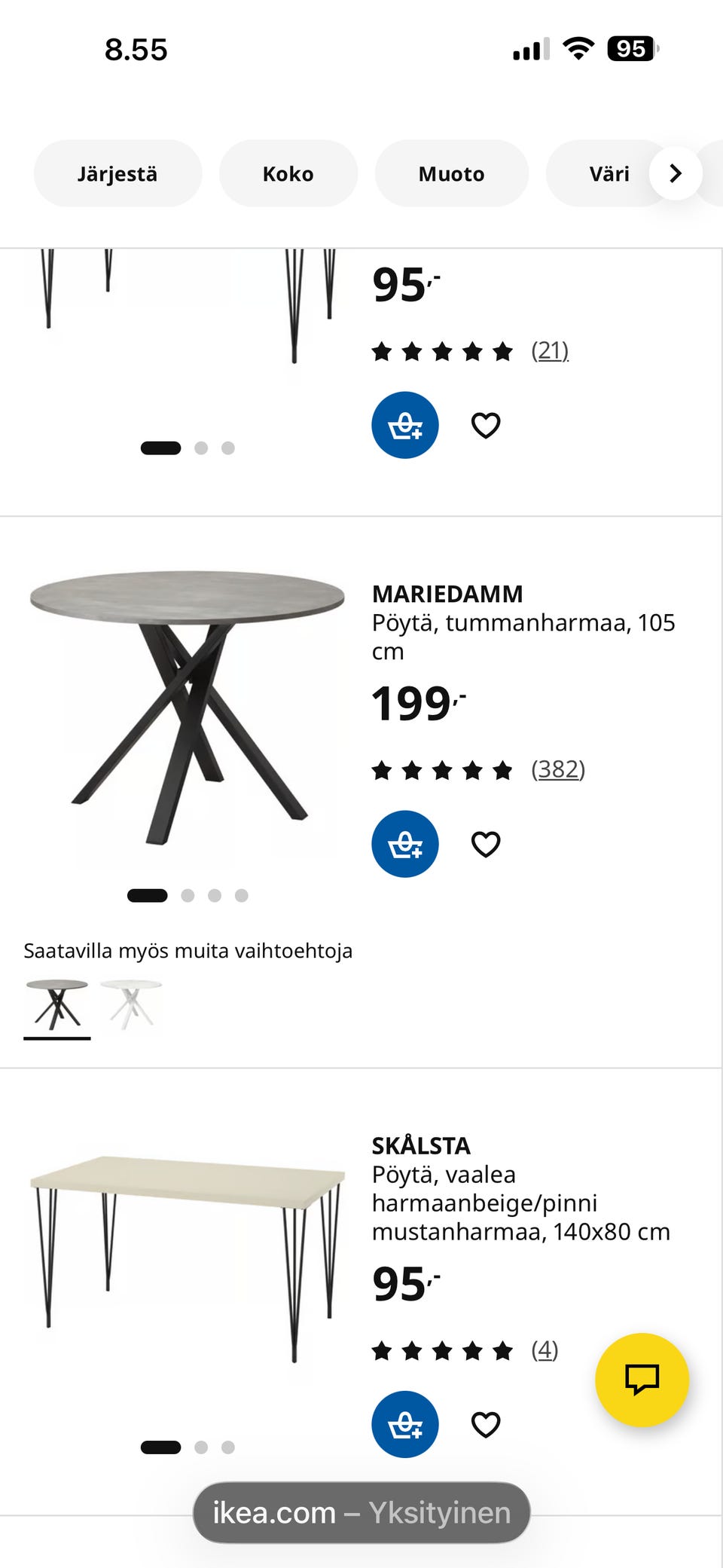Open the SKÅLSTA 140x80 cm table image
The image size is (723, 1568).
tap(187, 1258)
